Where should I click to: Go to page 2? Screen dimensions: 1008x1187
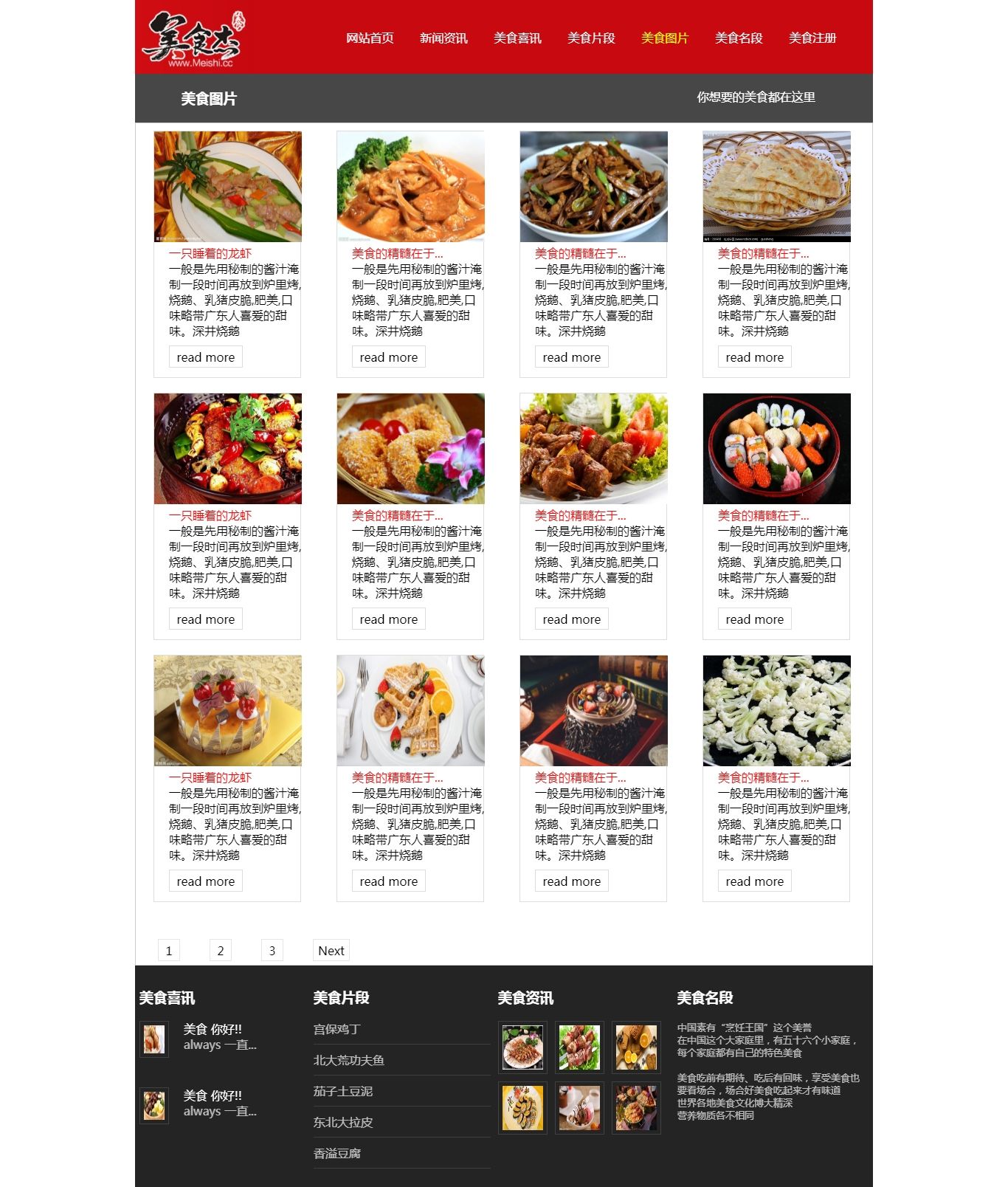pyautogui.click(x=220, y=951)
